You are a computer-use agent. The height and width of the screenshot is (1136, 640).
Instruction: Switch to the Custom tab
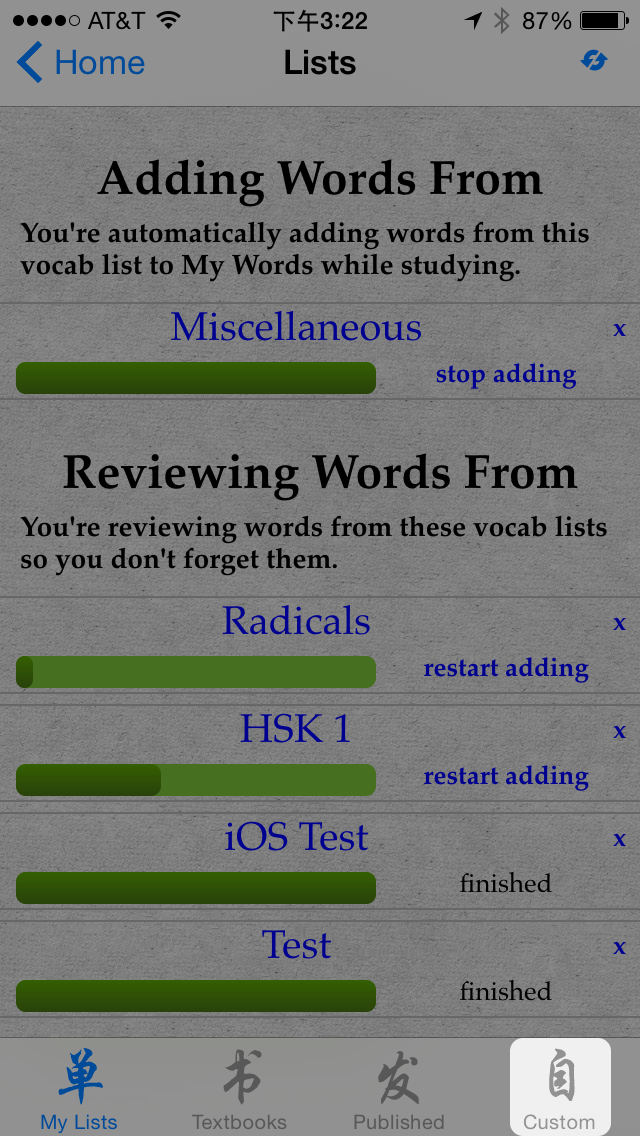(560, 1087)
